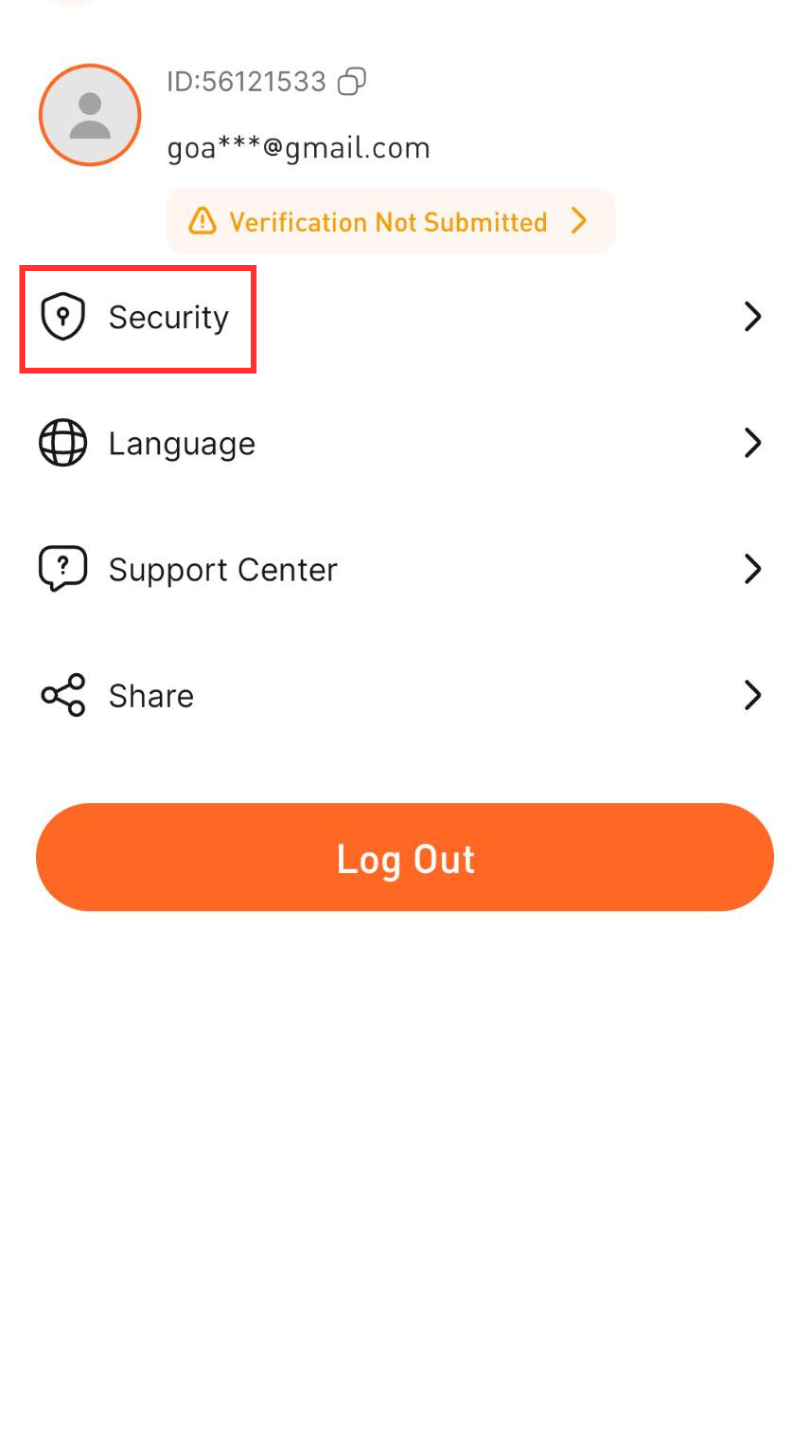Log Out of the account

[405, 858]
